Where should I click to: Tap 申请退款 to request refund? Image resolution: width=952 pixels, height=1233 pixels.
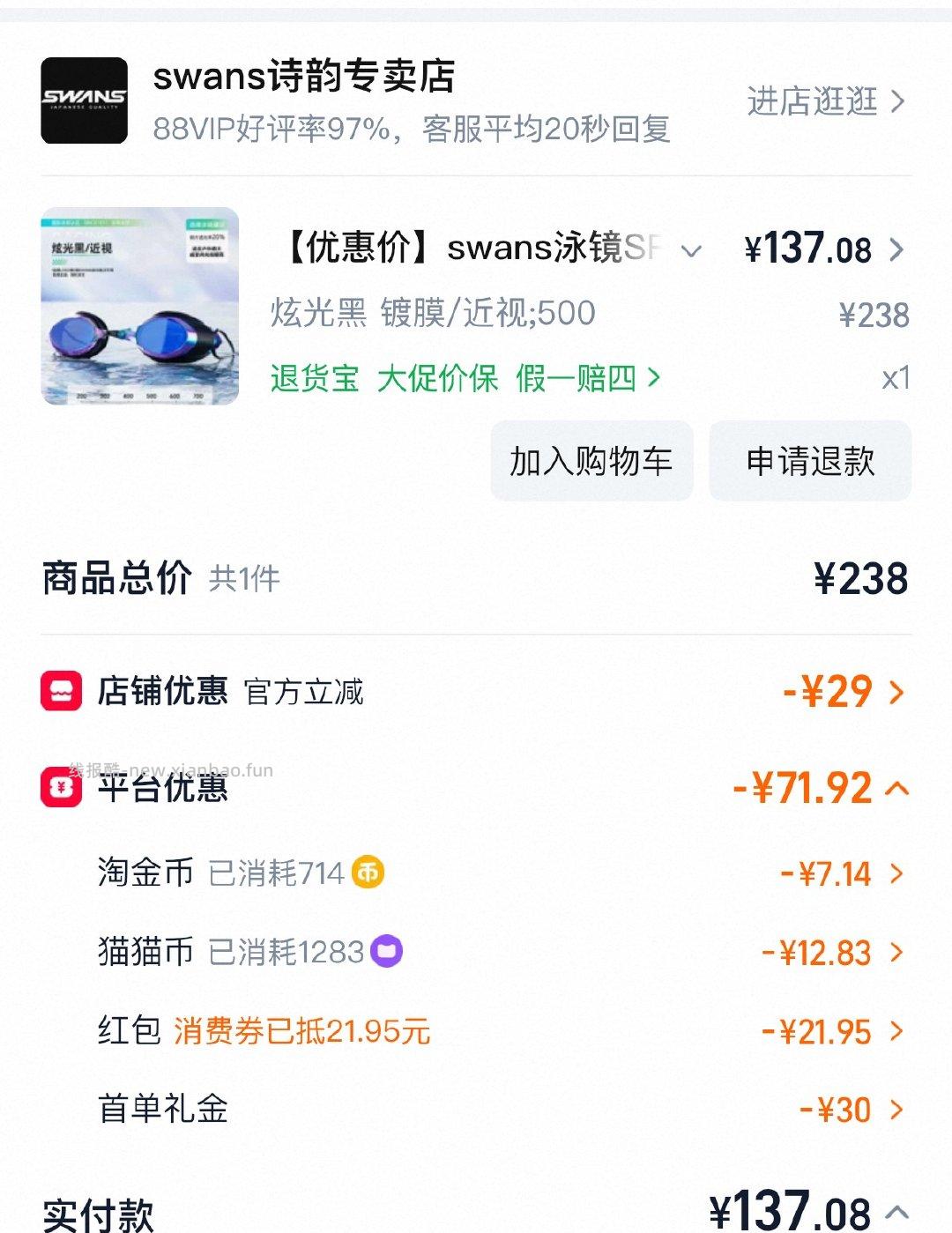808,461
